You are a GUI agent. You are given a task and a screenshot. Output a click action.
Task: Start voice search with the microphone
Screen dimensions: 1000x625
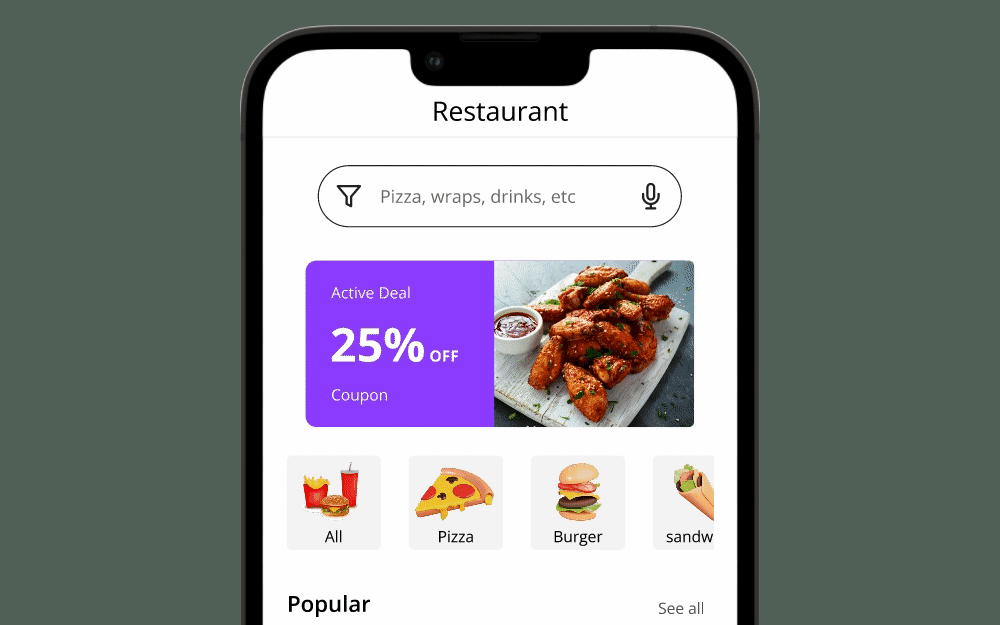[x=651, y=196]
